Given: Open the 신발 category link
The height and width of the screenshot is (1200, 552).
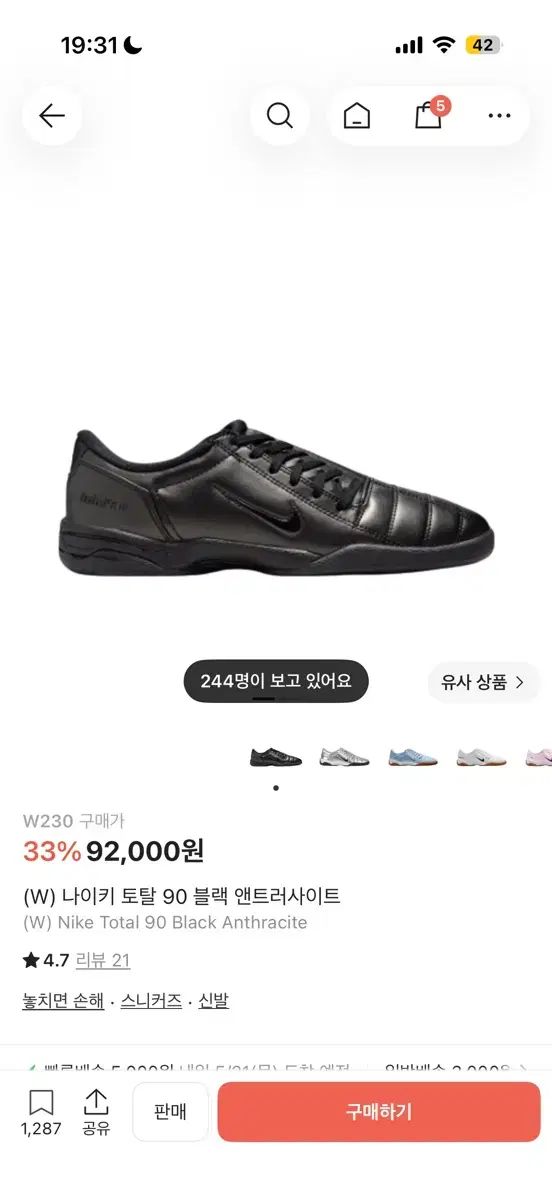Looking at the screenshot, I should (x=213, y=1001).
